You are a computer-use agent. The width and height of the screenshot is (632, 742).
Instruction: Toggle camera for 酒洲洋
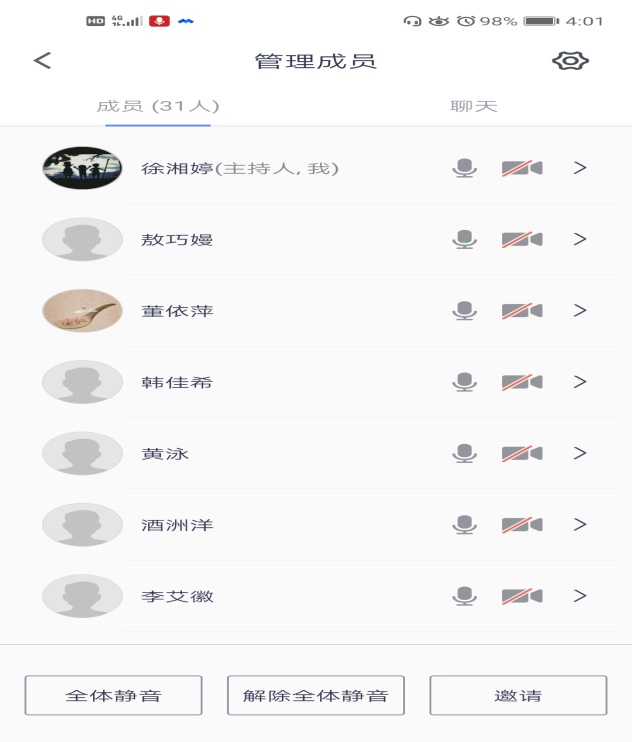[x=522, y=525]
